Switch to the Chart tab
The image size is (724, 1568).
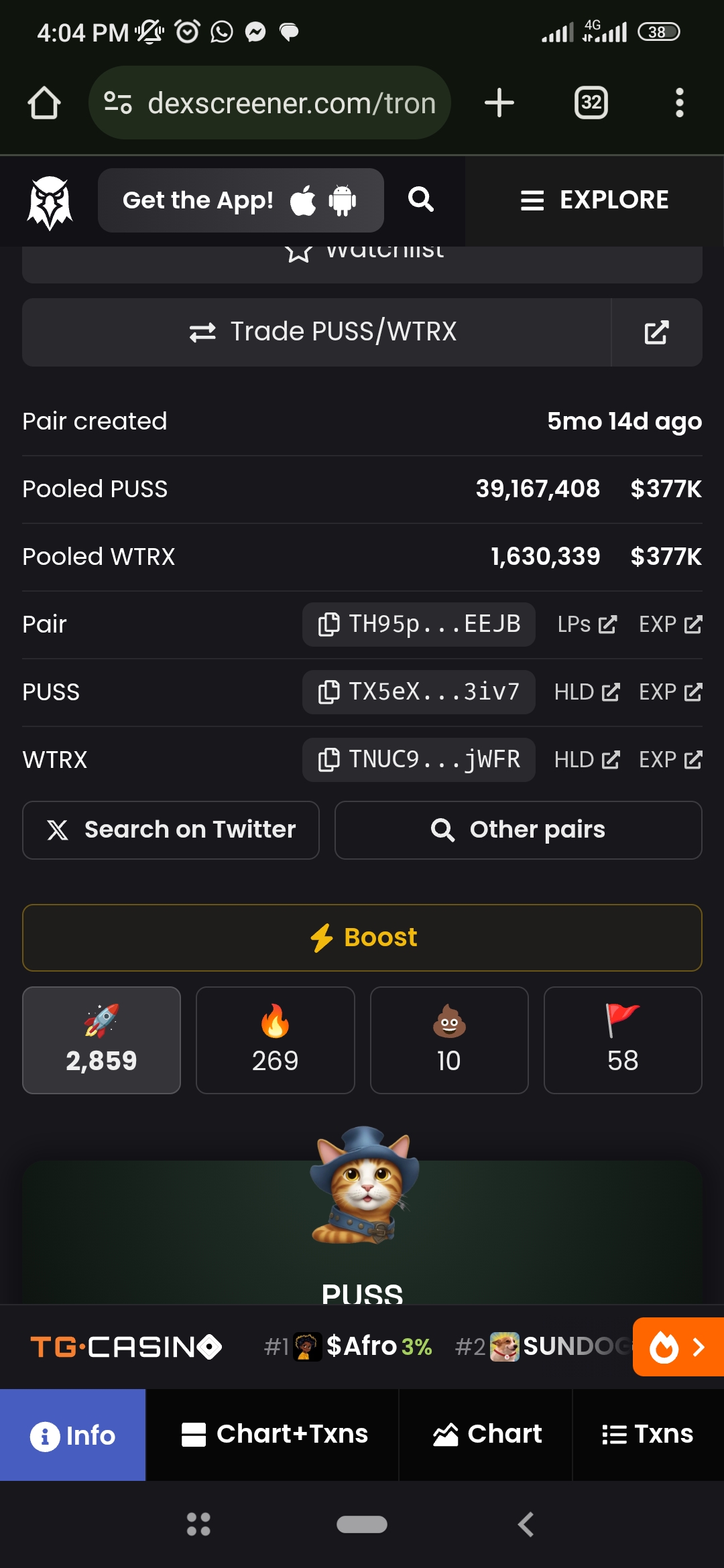(x=486, y=1435)
